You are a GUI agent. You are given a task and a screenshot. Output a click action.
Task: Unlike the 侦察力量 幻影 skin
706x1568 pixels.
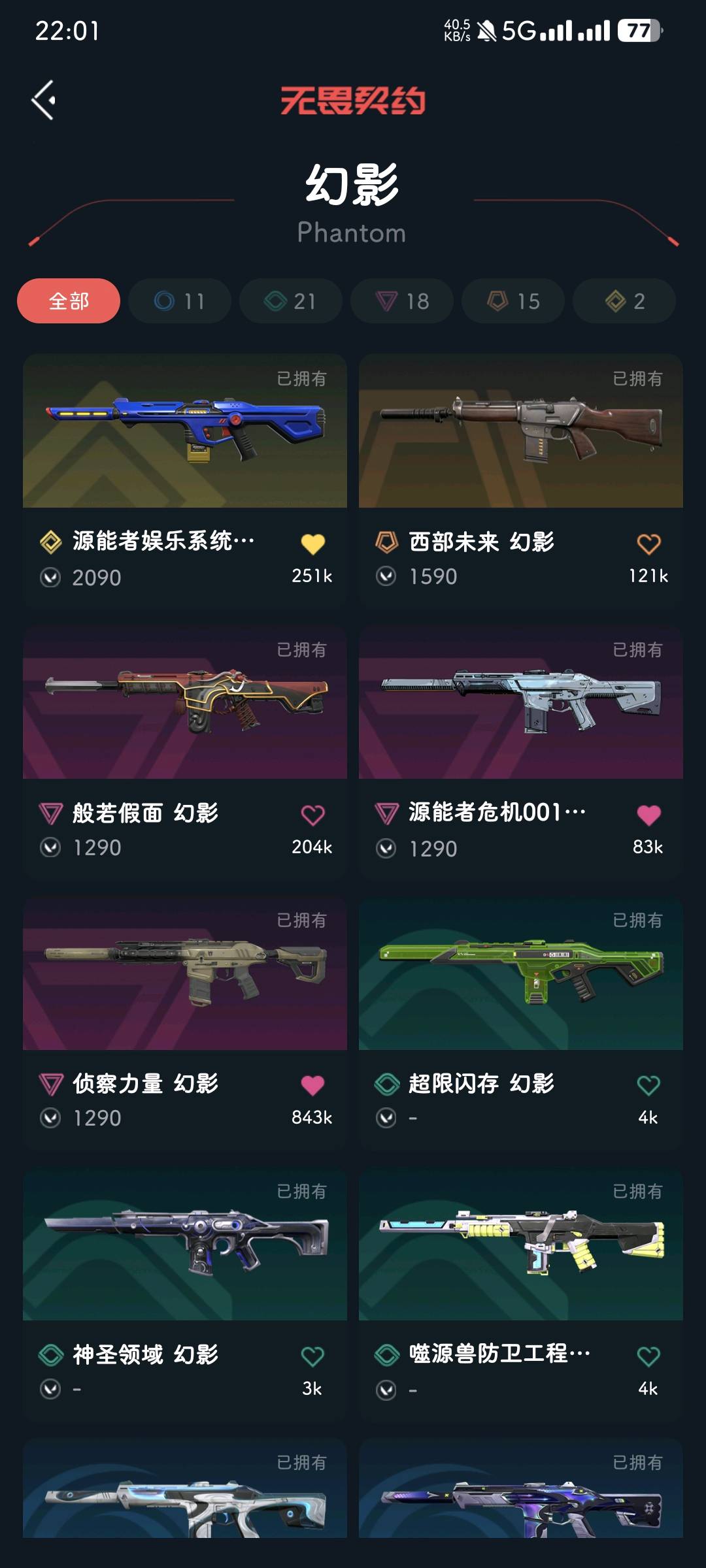coord(312,1085)
